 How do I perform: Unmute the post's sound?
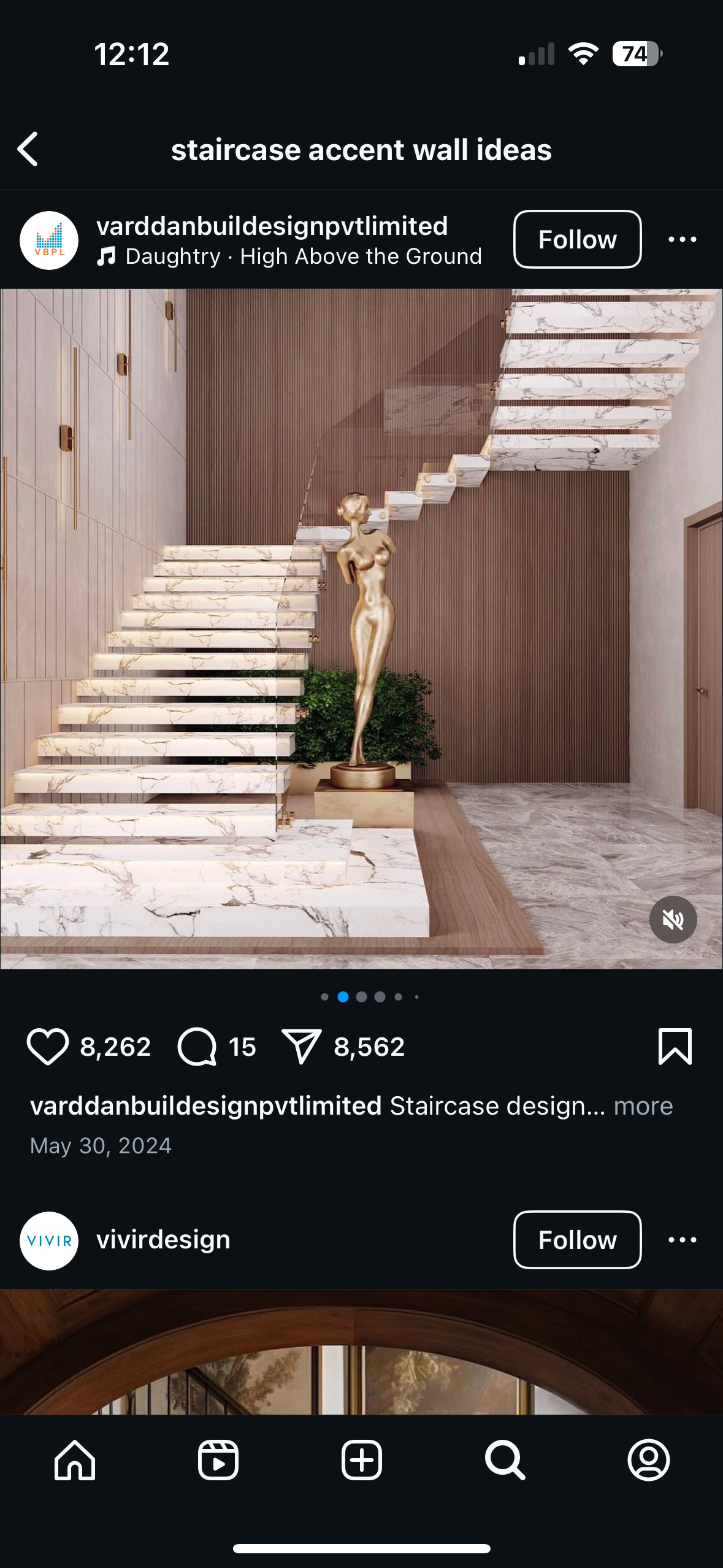point(673,920)
